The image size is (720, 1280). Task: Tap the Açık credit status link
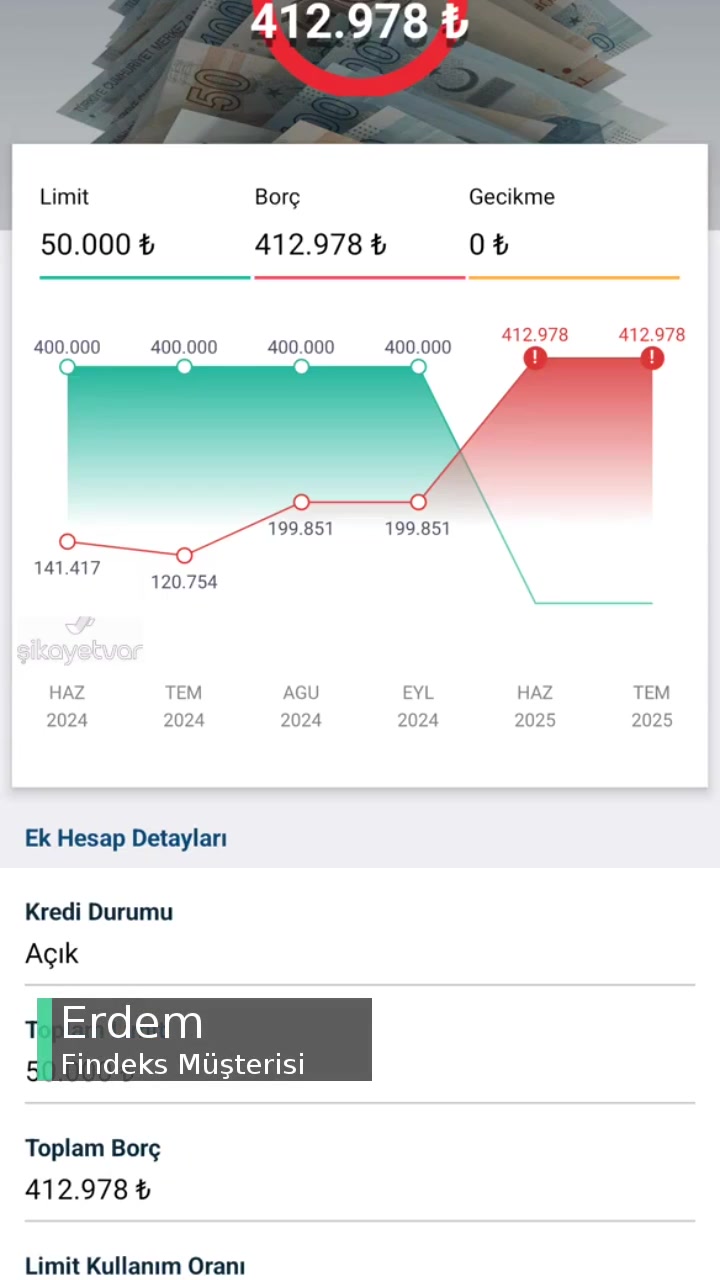coord(51,954)
